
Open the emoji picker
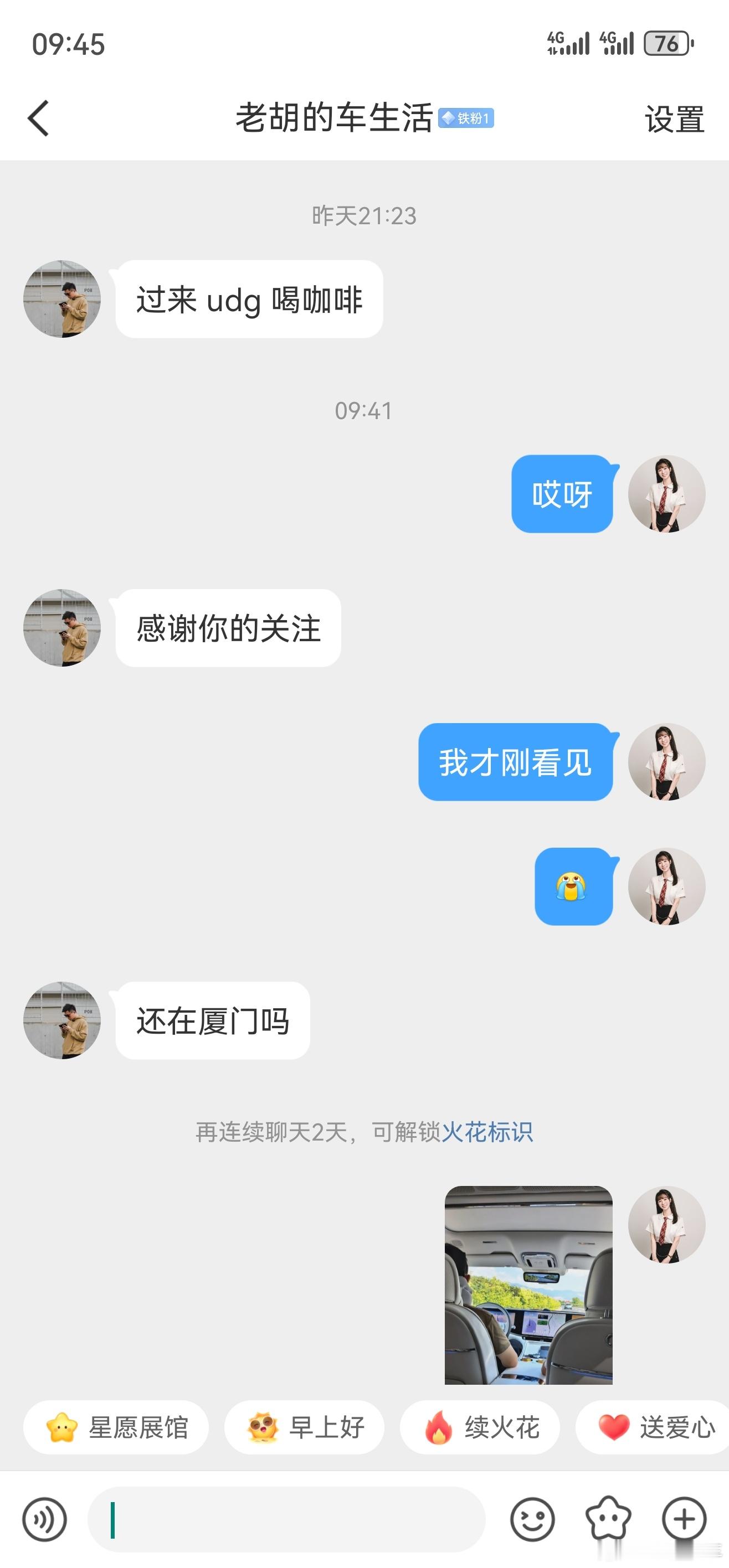point(532,1520)
